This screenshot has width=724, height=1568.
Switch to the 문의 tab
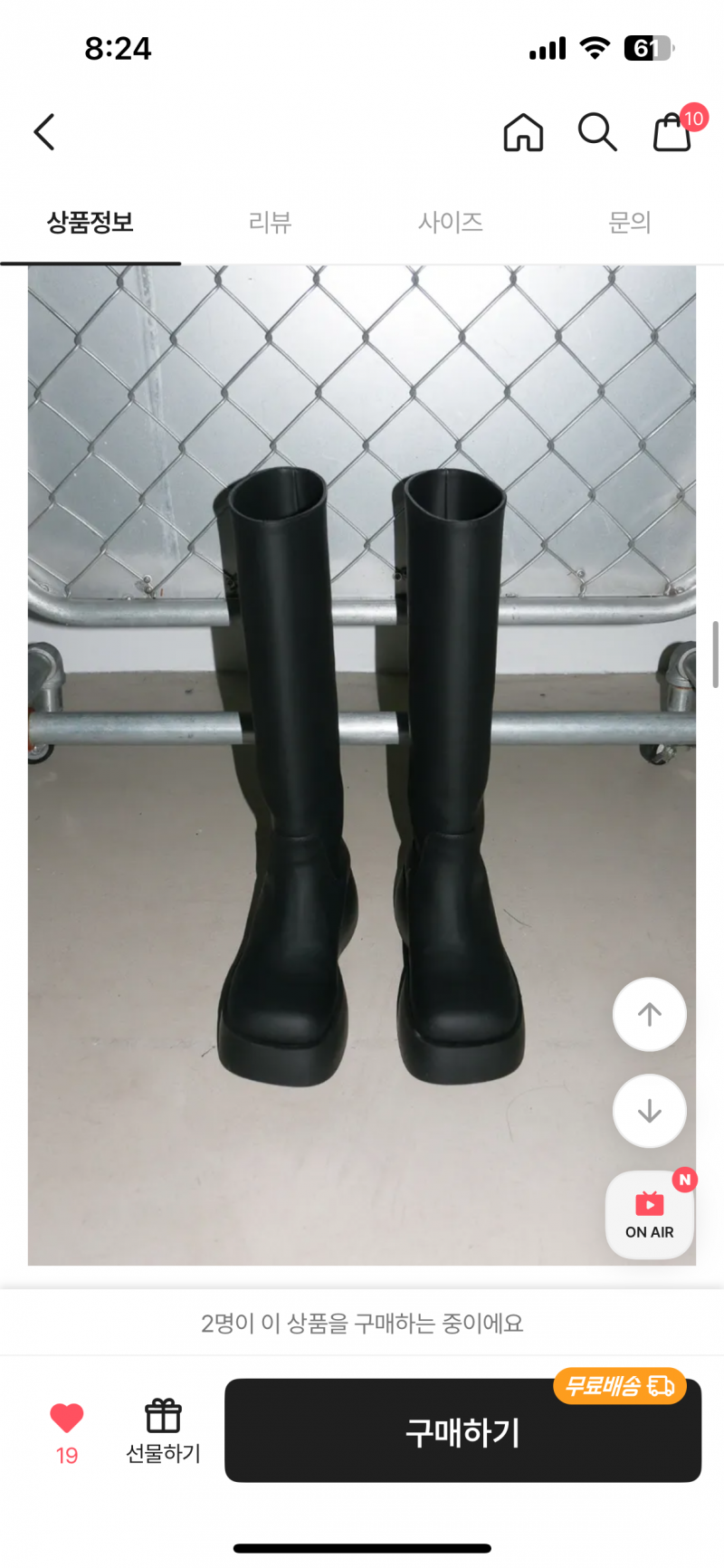pyautogui.click(x=630, y=223)
